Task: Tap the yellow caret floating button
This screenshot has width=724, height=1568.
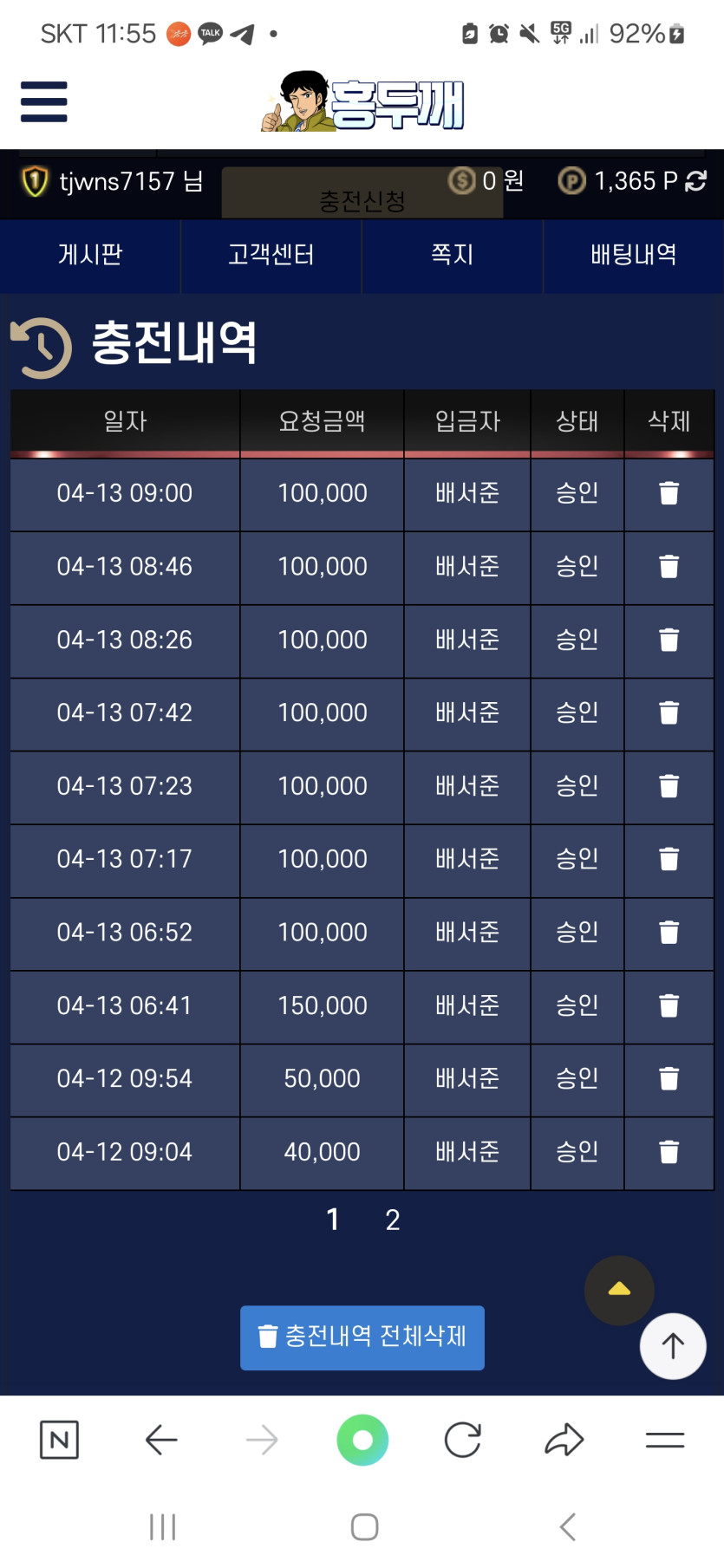Action: [x=619, y=1290]
